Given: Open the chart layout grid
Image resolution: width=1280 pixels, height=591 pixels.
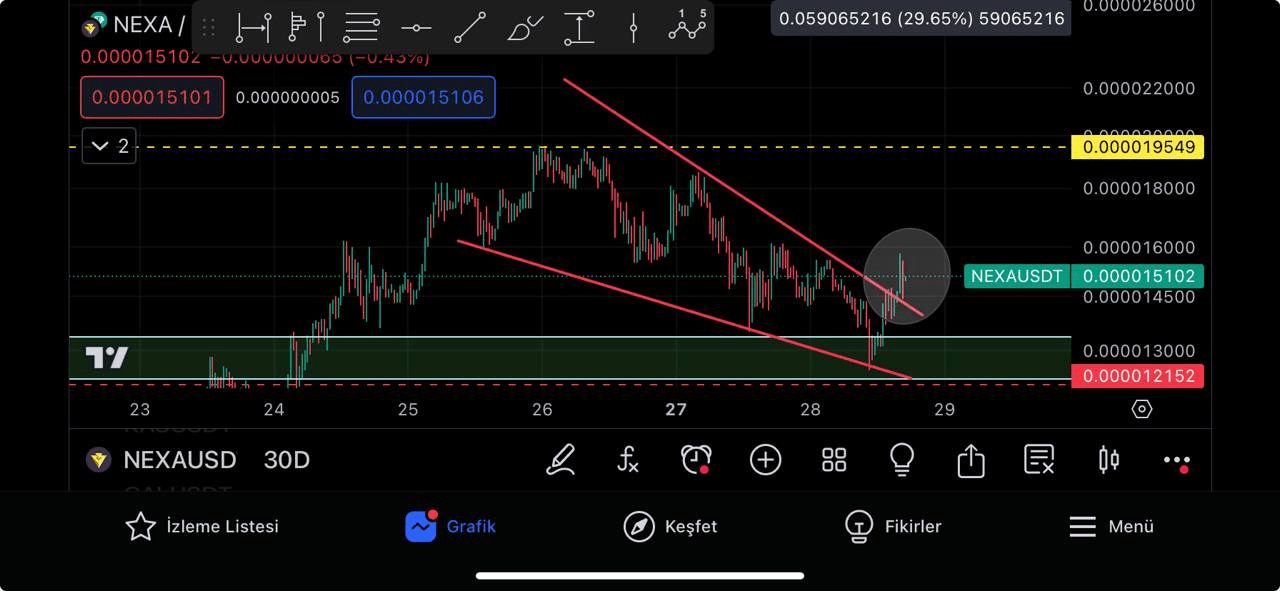Looking at the screenshot, I should point(834,460).
